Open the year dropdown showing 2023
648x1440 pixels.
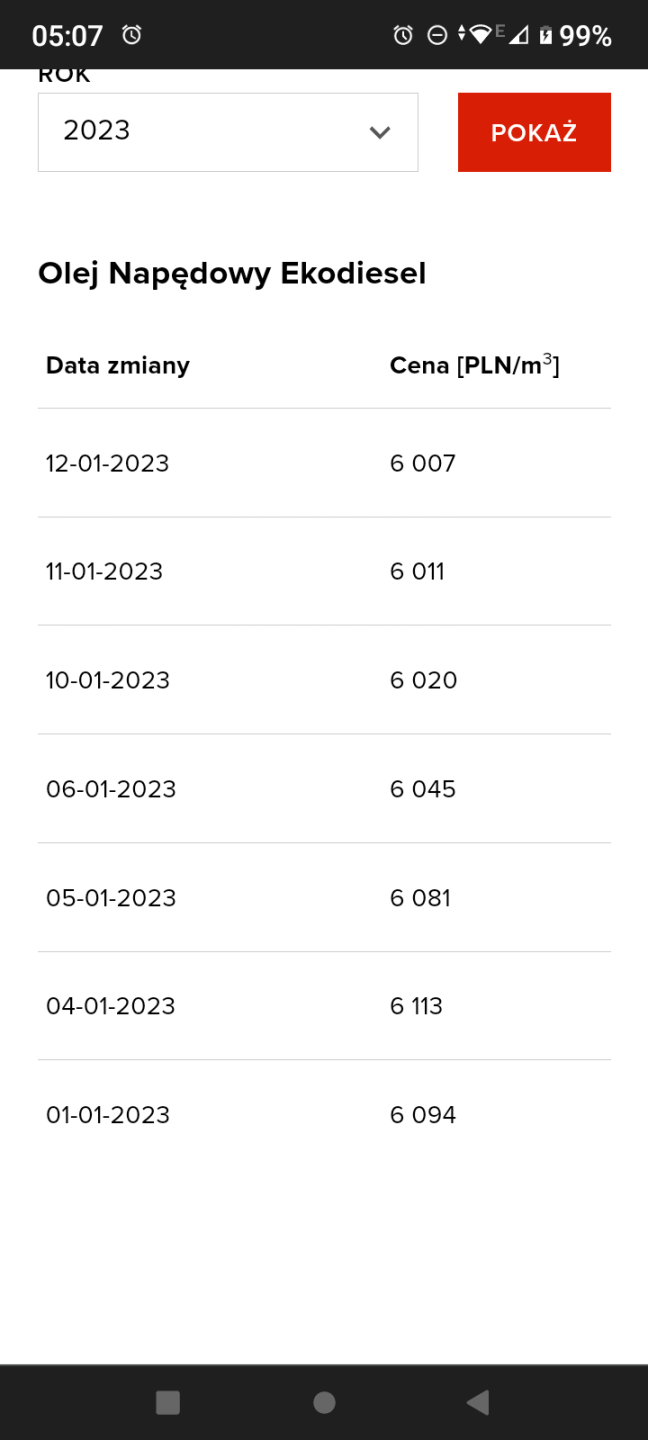click(228, 132)
